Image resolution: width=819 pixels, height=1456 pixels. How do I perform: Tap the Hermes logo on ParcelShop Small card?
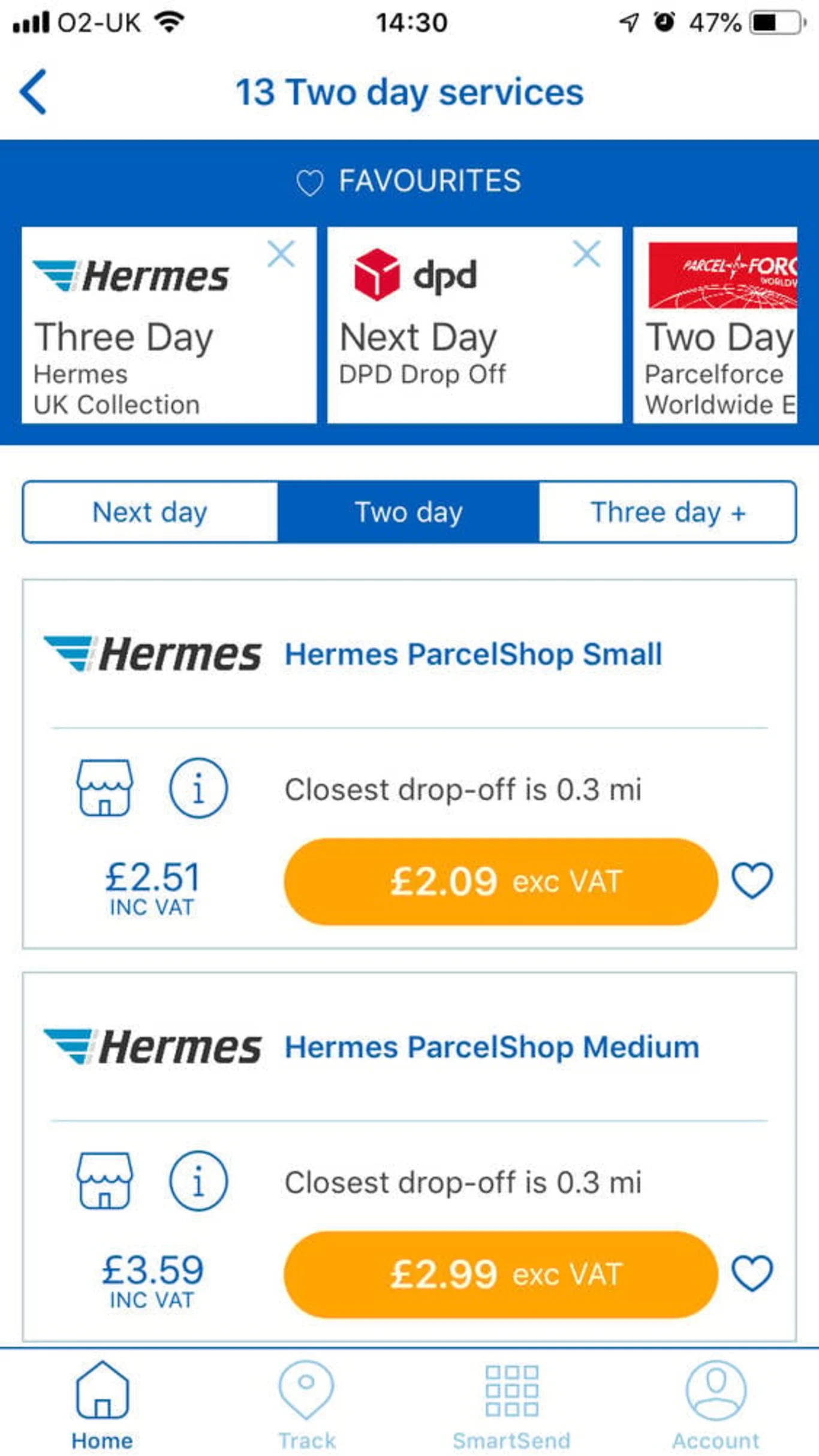(x=154, y=655)
